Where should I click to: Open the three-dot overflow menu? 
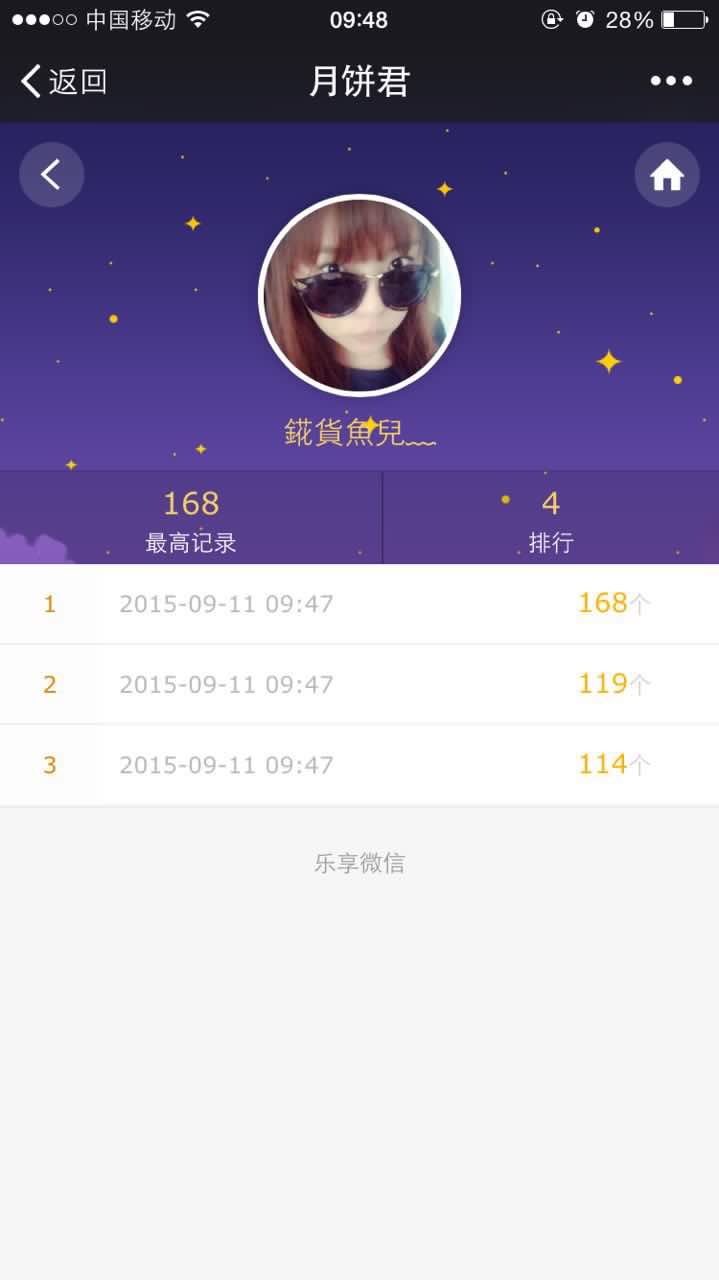671,81
